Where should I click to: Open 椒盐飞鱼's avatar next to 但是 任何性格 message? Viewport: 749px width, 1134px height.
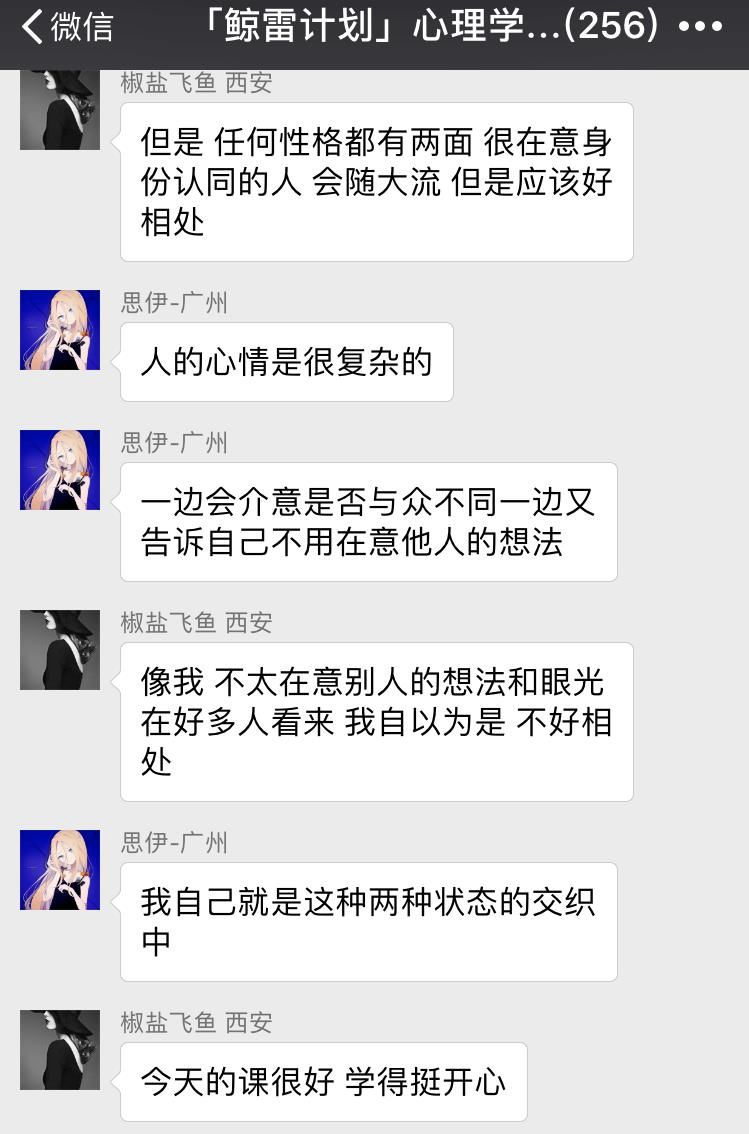60,111
